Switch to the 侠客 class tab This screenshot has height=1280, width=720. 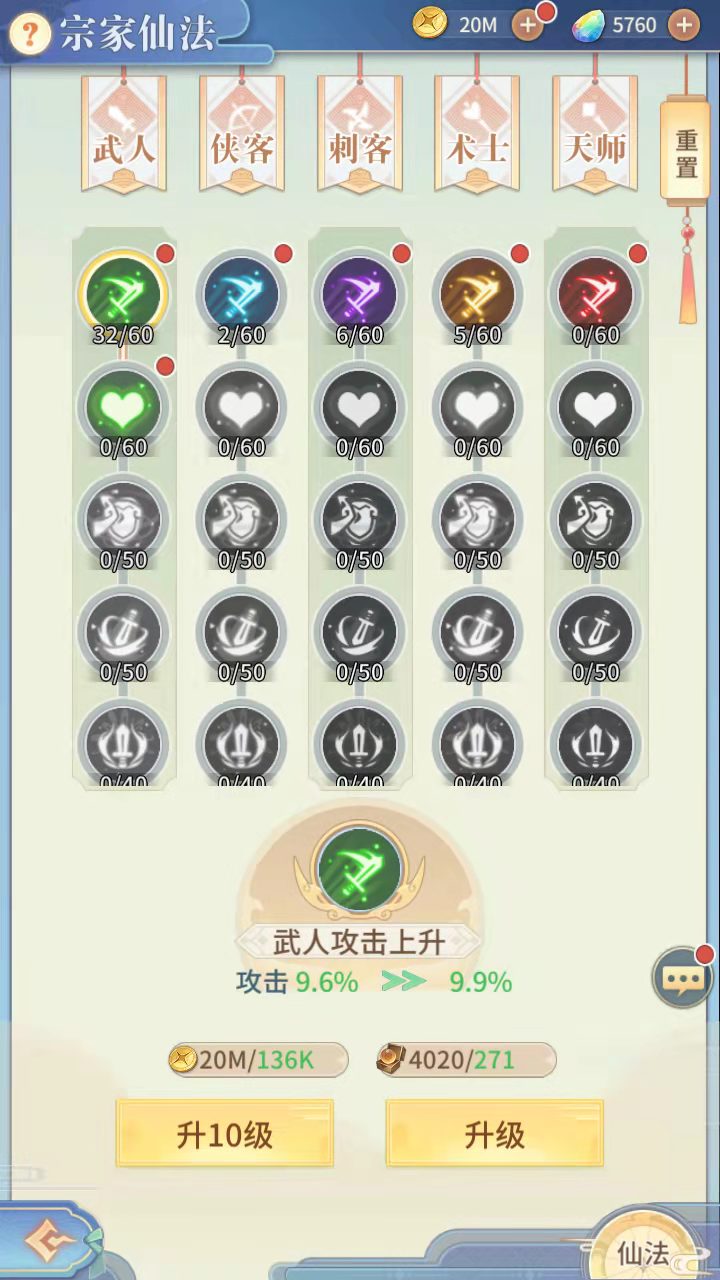[242, 135]
